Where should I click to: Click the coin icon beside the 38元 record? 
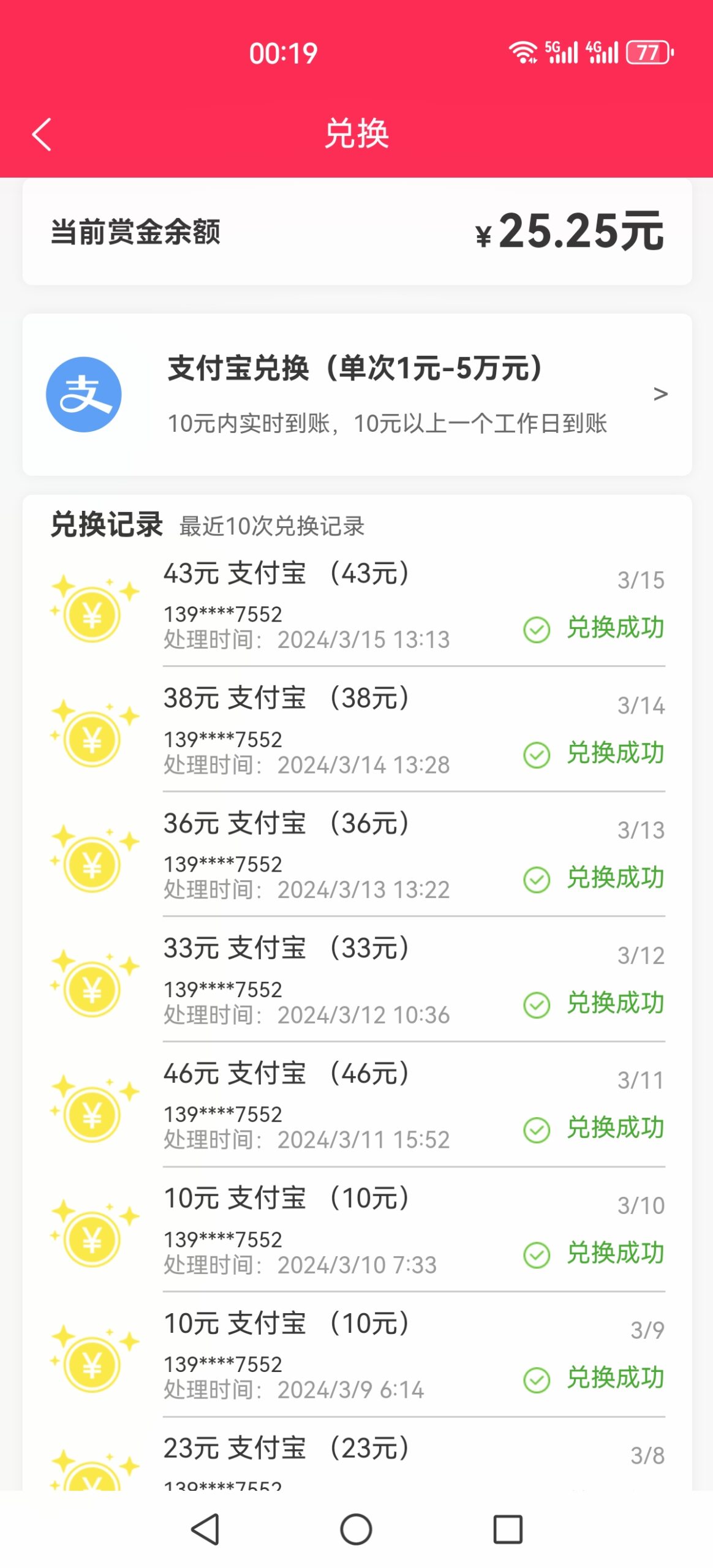pyautogui.click(x=93, y=739)
